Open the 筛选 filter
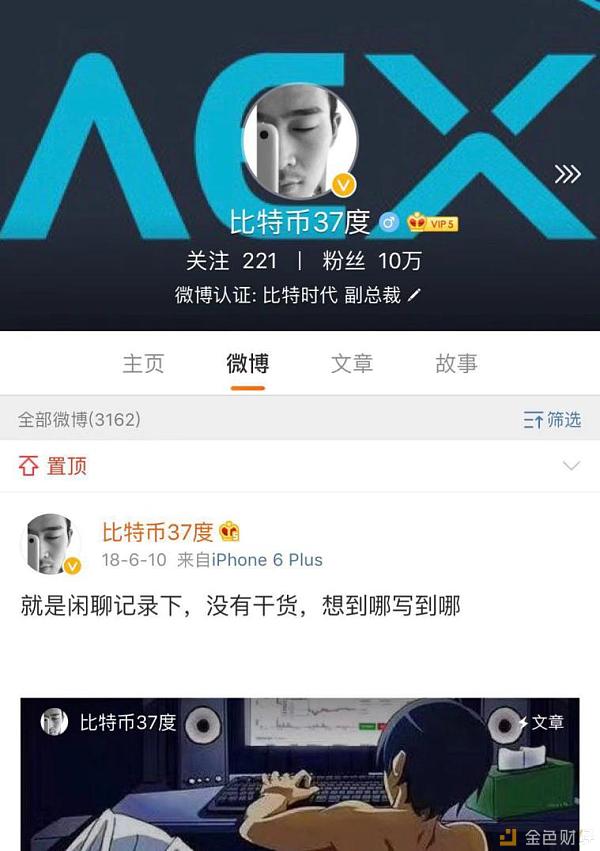The height and width of the screenshot is (851, 600). (552, 419)
